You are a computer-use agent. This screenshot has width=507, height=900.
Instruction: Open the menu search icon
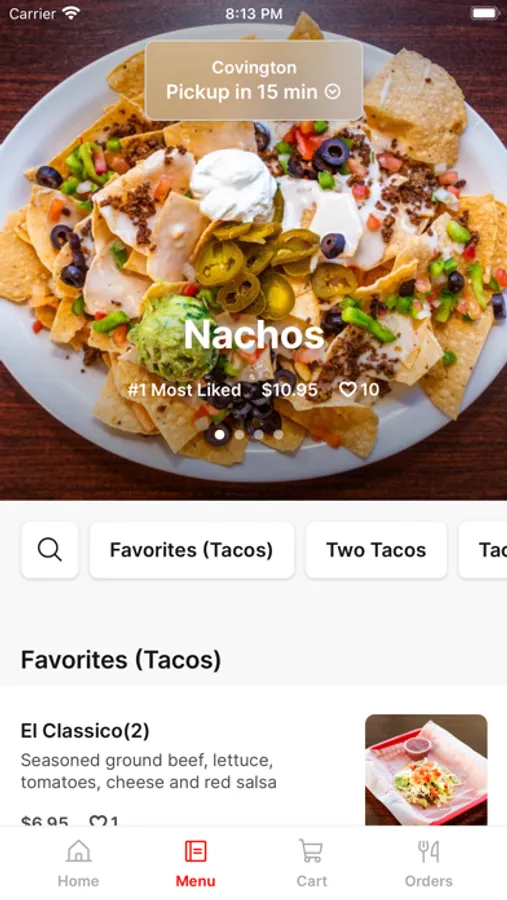click(x=50, y=550)
